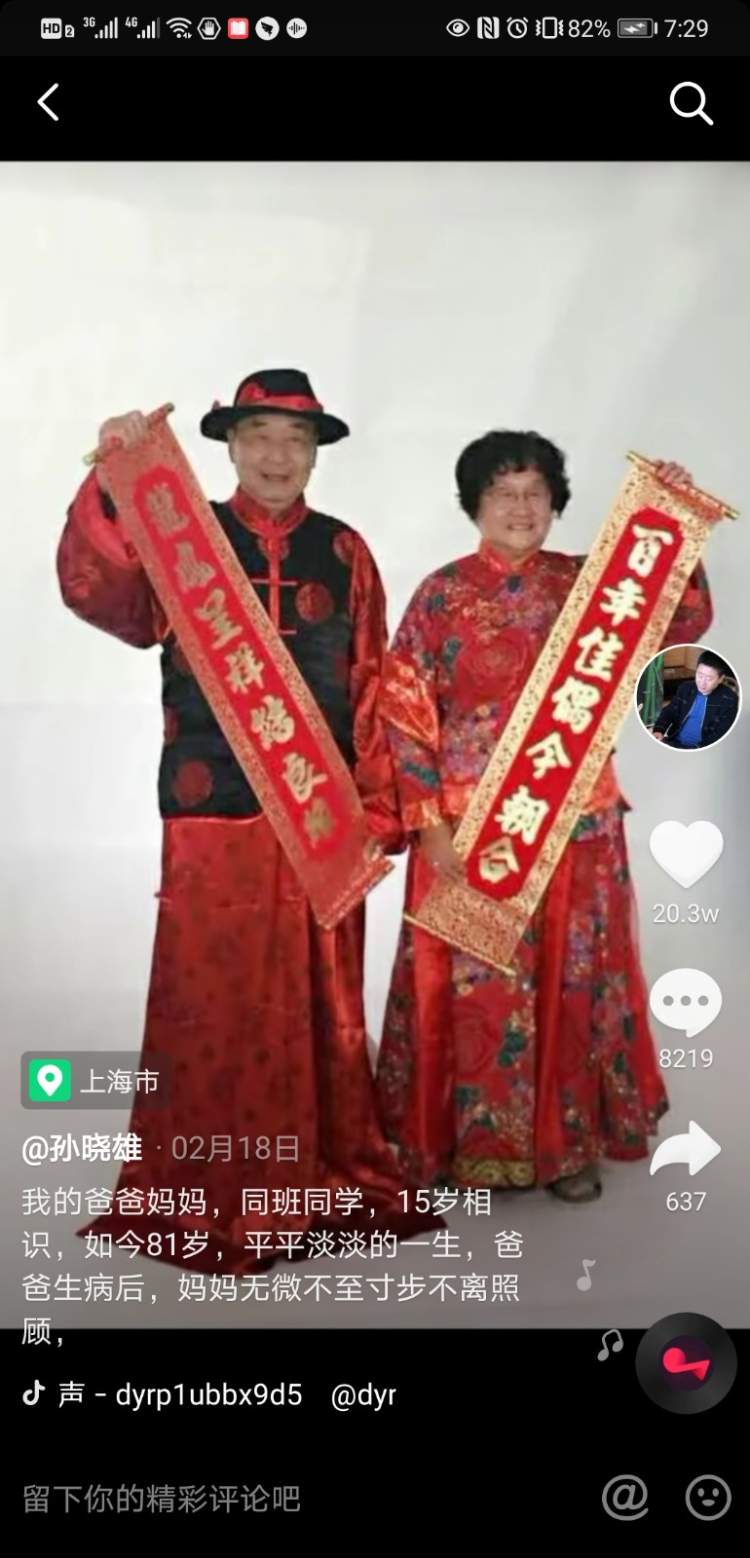
Task: Open the sound track dyrp1ubbx9d5
Action: (180, 1394)
